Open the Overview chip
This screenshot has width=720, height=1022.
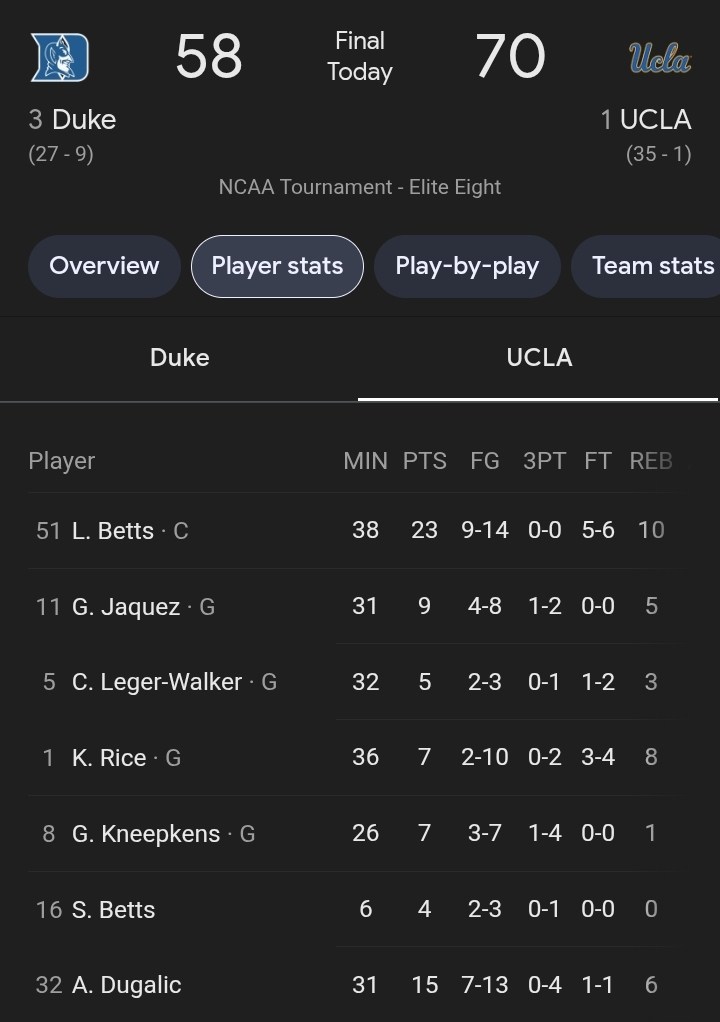(x=104, y=266)
